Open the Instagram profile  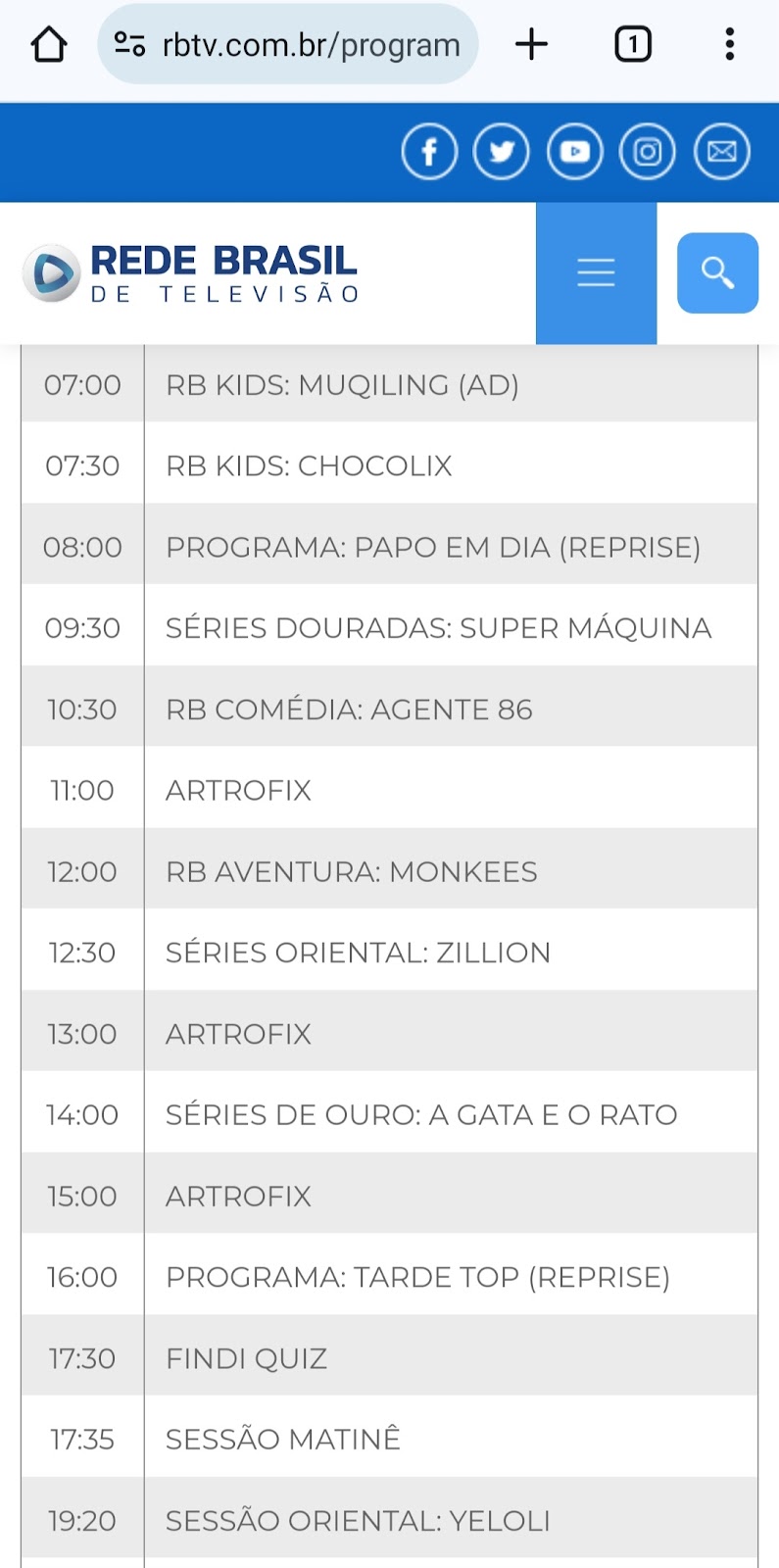click(x=648, y=152)
